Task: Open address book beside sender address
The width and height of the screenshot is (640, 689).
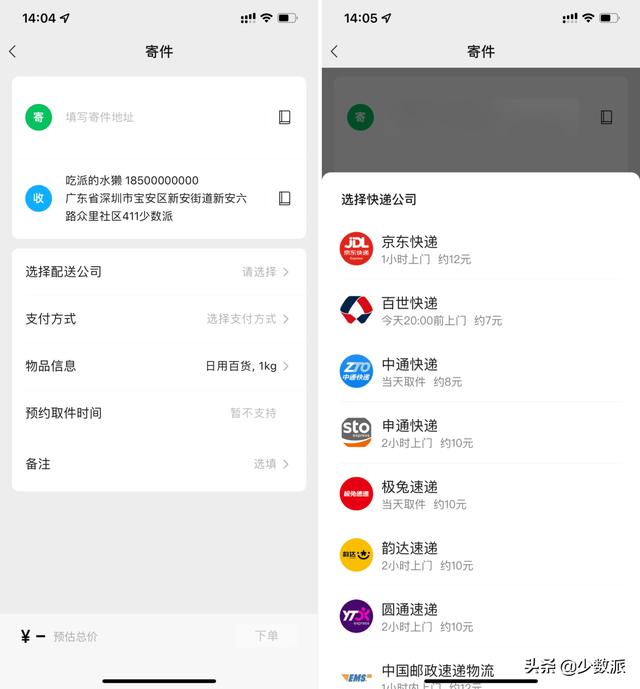Action: [284, 117]
